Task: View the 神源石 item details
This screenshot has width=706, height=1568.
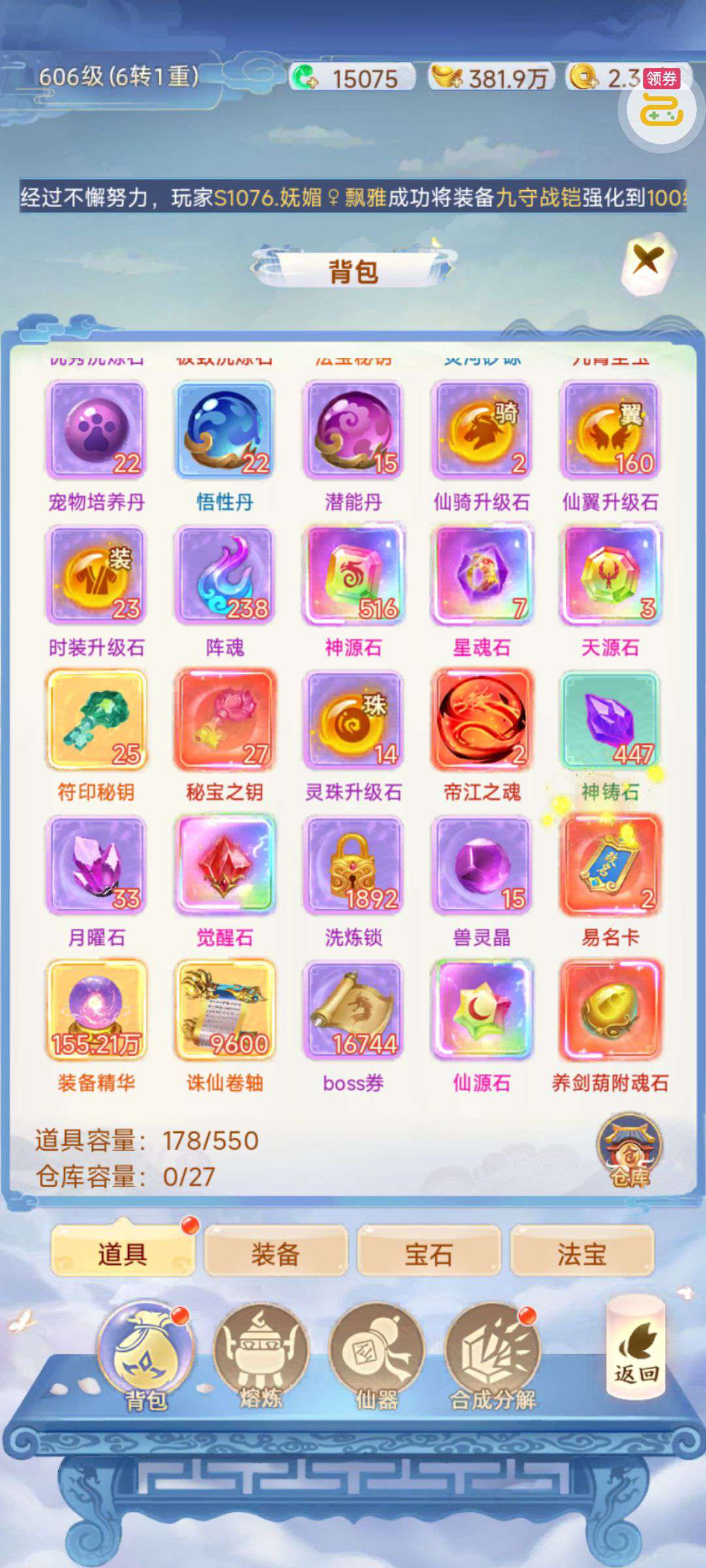Action: [x=353, y=576]
